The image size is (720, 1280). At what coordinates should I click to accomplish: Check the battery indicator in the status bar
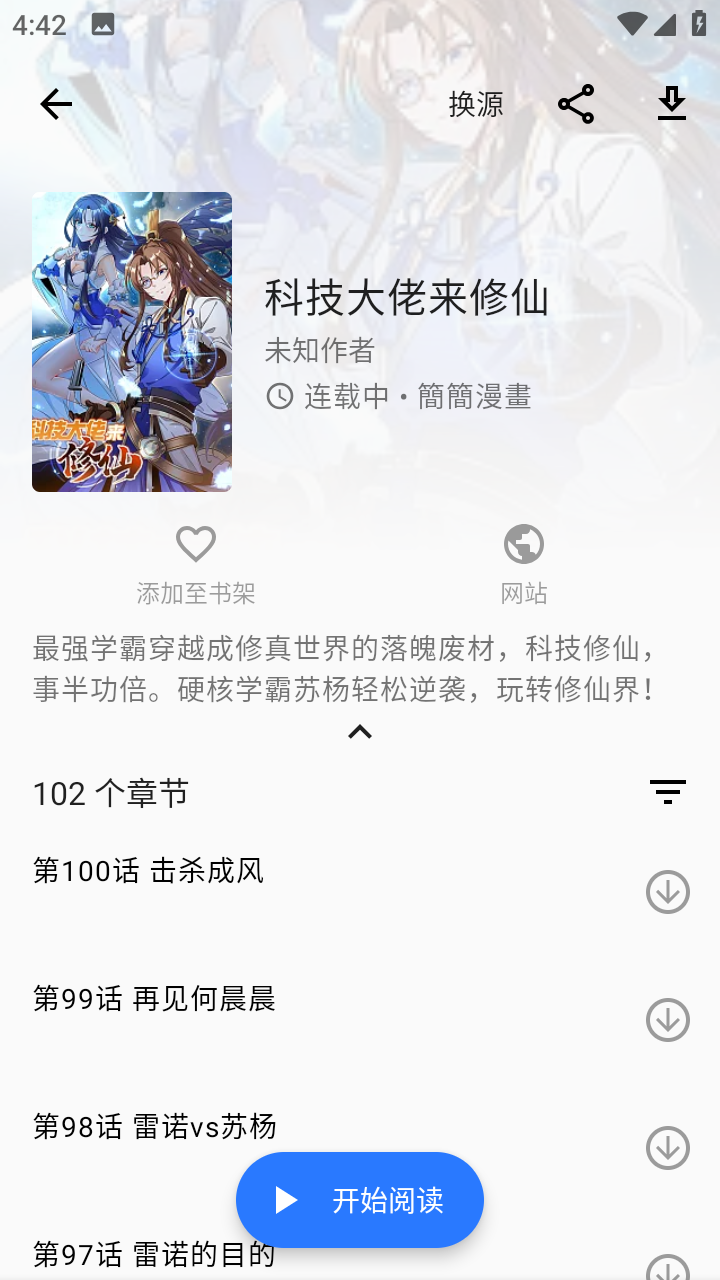[x=697, y=22]
